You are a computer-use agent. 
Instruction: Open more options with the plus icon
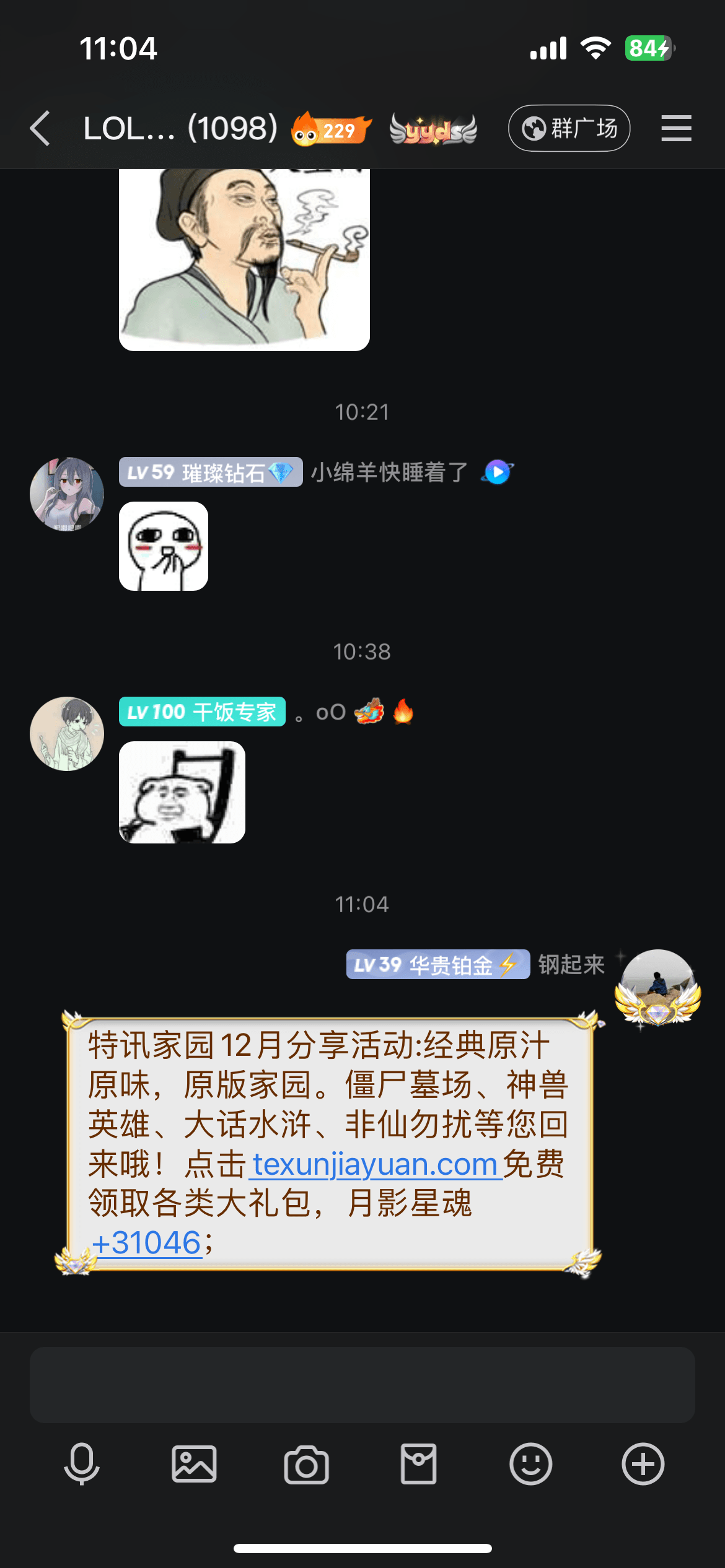(643, 1464)
